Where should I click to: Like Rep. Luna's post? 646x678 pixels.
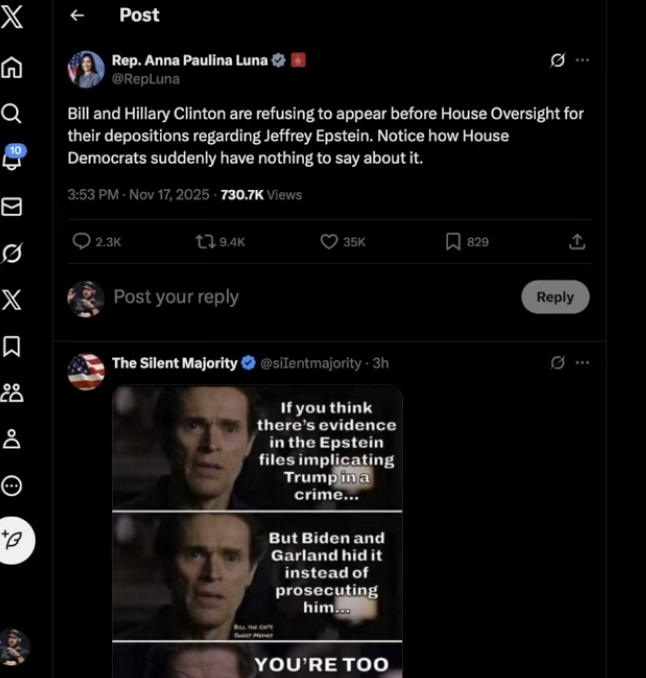click(x=328, y=241)
